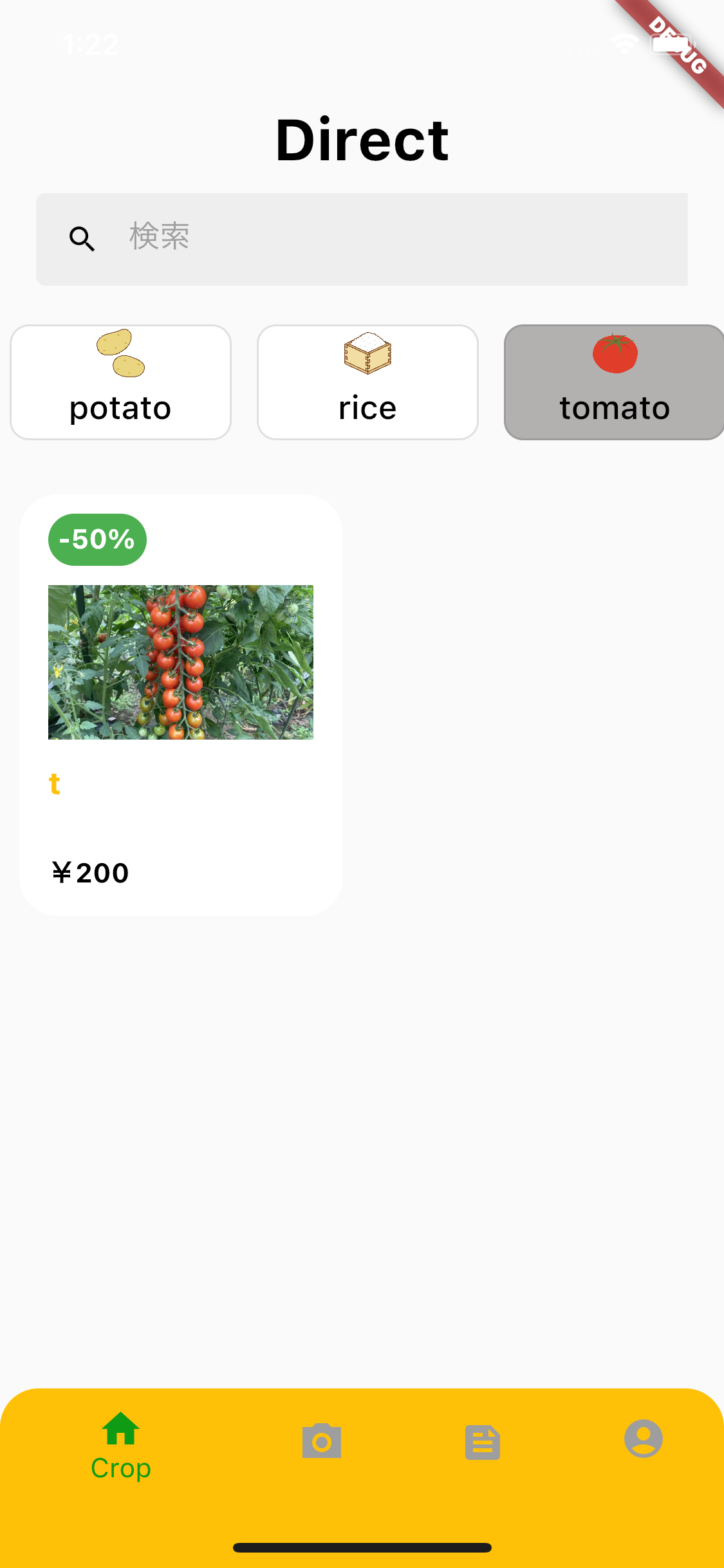
Task: Go to the account profile tab
Action: pyautogui.click(x=643, y=1438)
